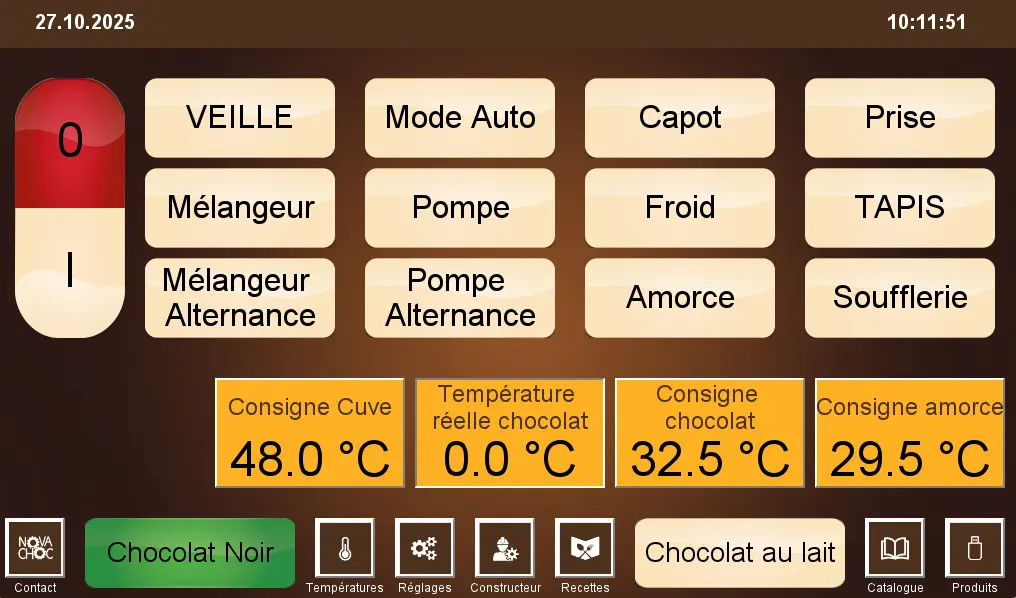The height and width of the screenshot is (598, 1016).
Task: Tap the VEILLE button
Action: click(x=240, y=118)
